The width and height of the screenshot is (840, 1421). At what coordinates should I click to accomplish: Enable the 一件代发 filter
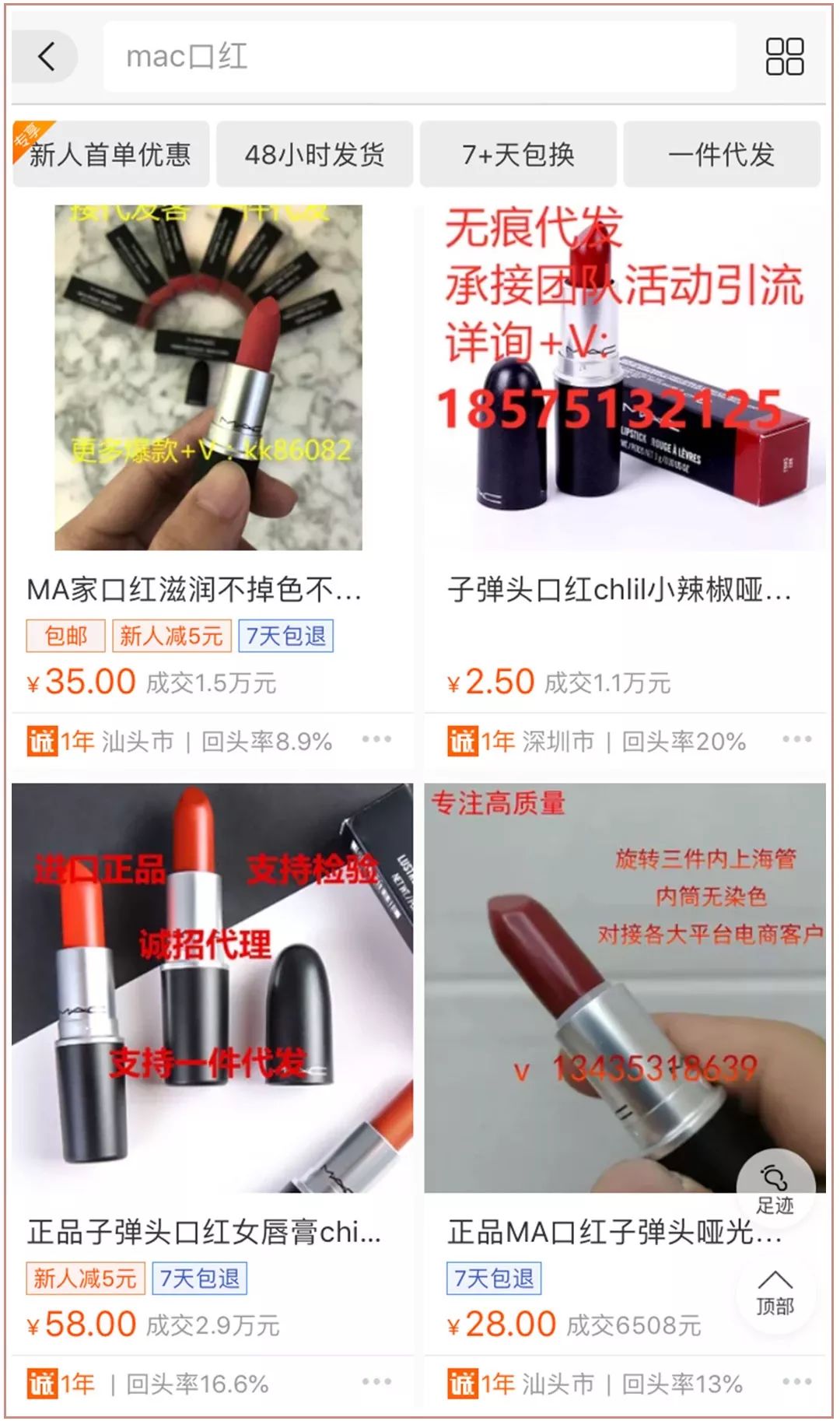723,154
